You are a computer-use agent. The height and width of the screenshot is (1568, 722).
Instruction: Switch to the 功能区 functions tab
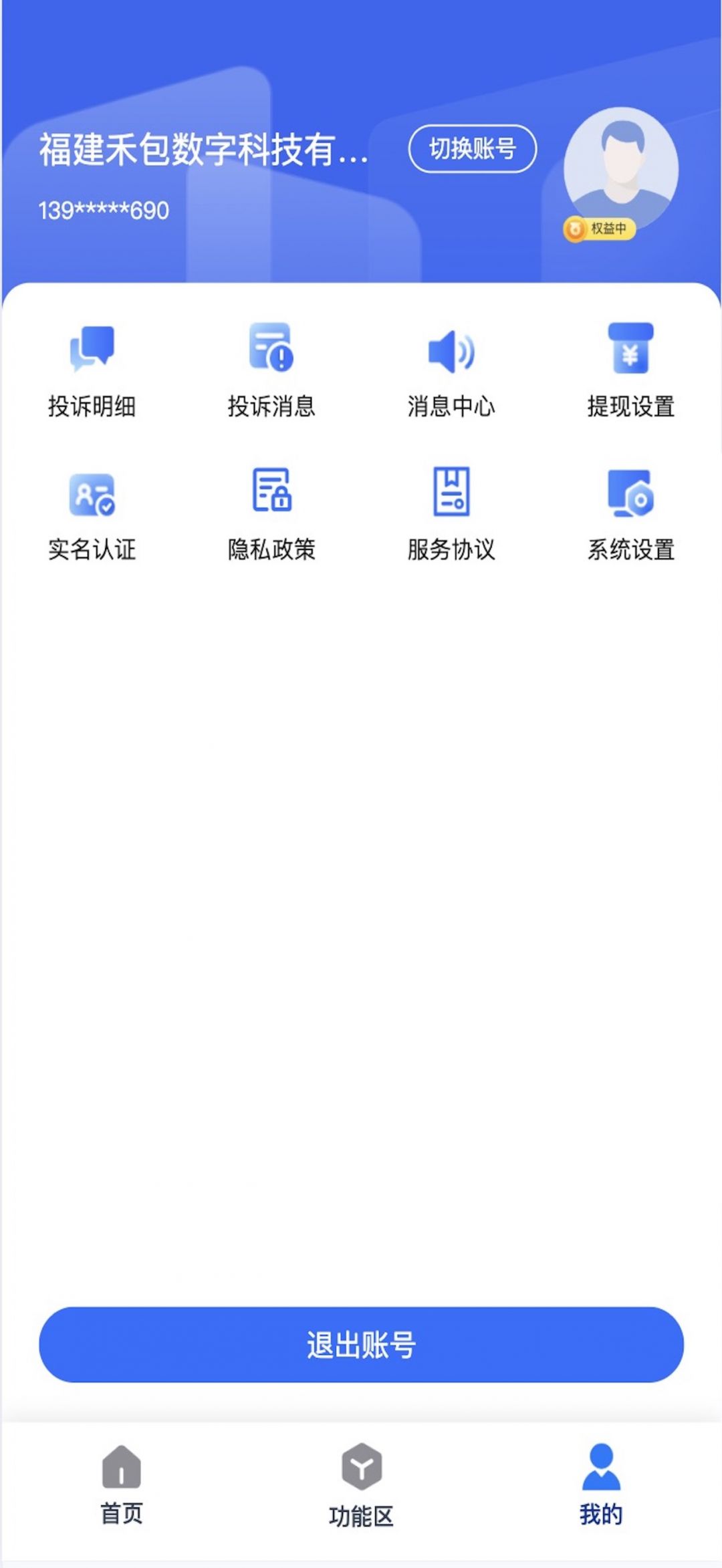coord(361,1484)
